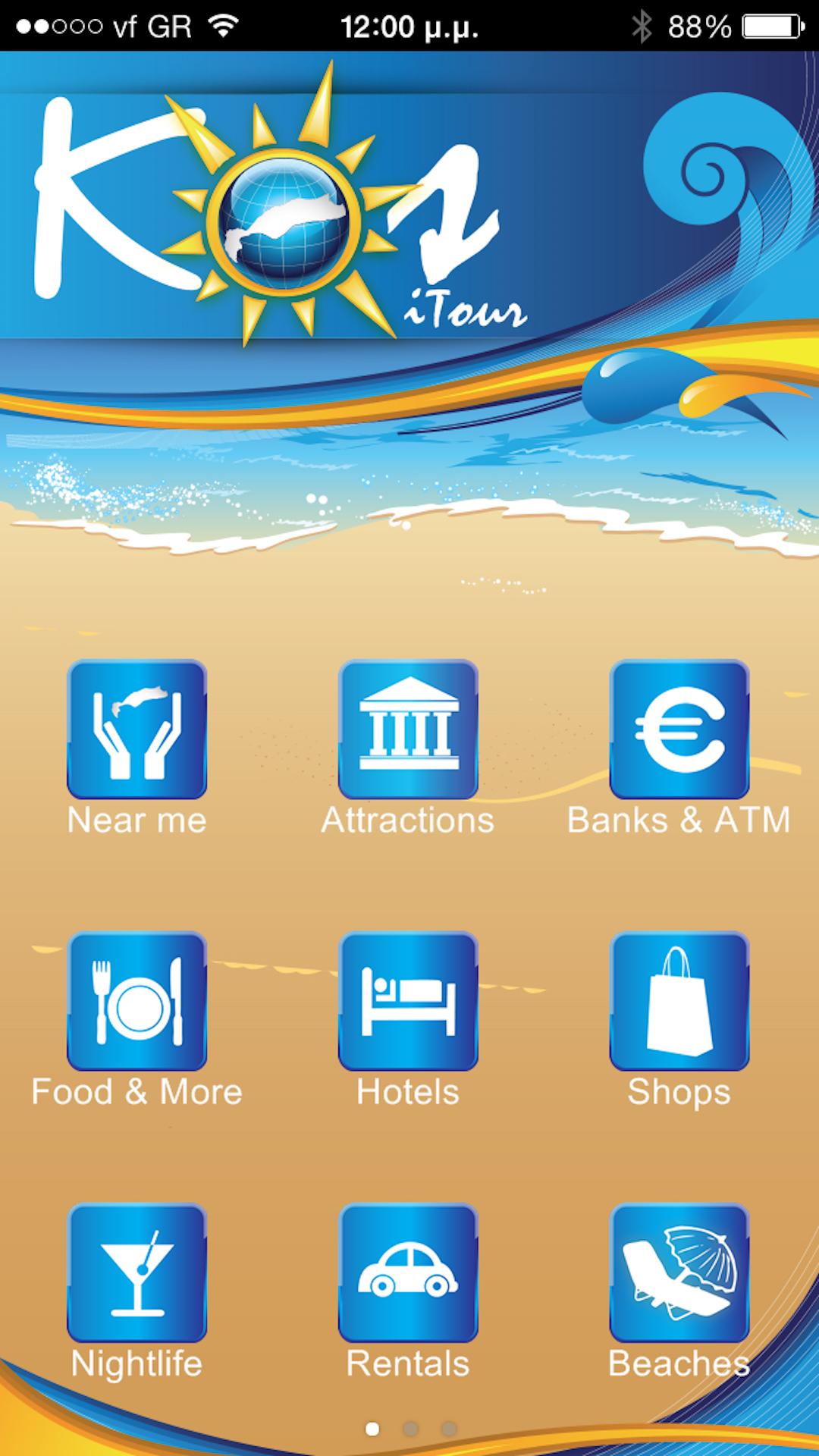Select the third page indicator dot

[448, 1429]
